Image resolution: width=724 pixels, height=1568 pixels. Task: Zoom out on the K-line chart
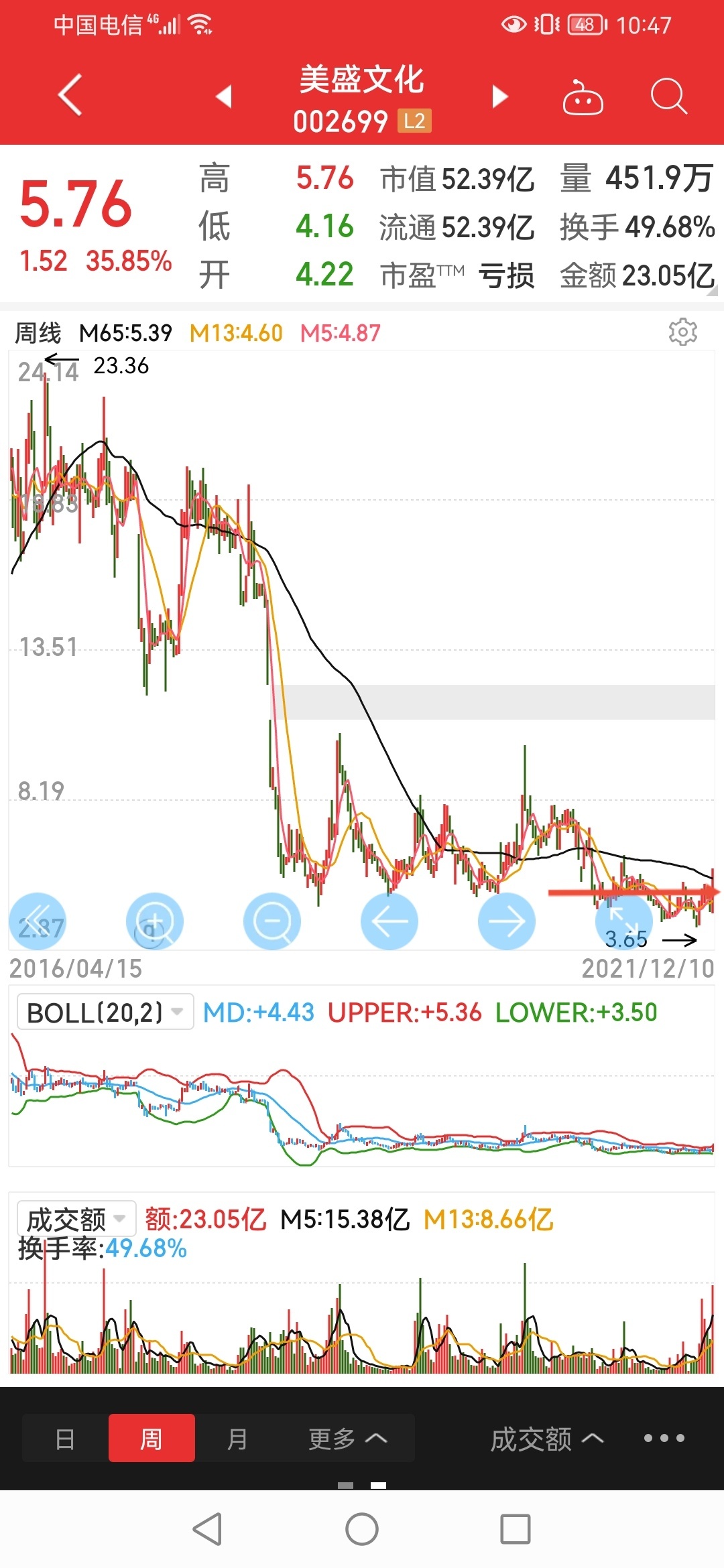click(272, 921)
